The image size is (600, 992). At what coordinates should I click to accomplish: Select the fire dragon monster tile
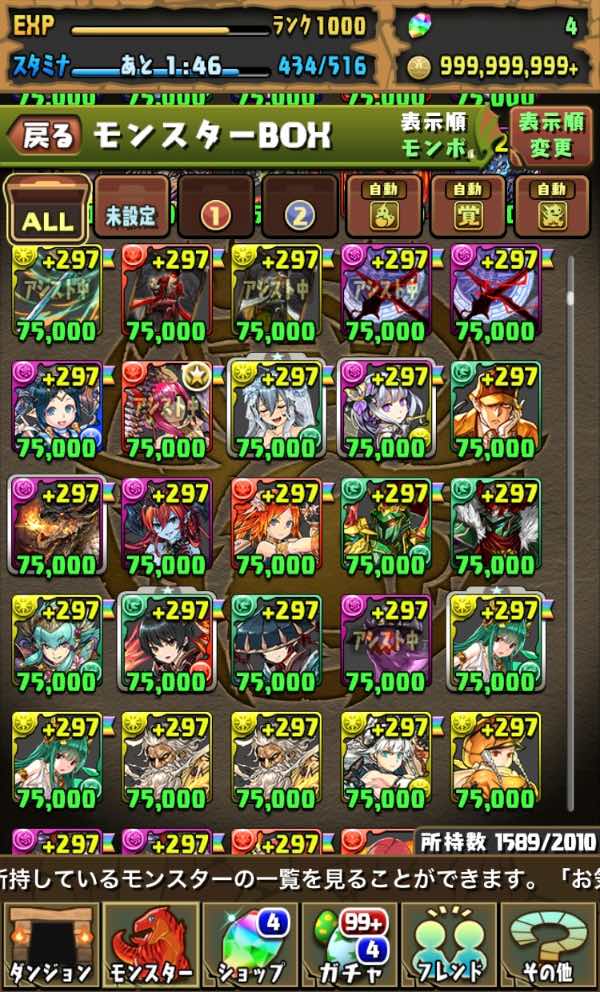point(56,527)
